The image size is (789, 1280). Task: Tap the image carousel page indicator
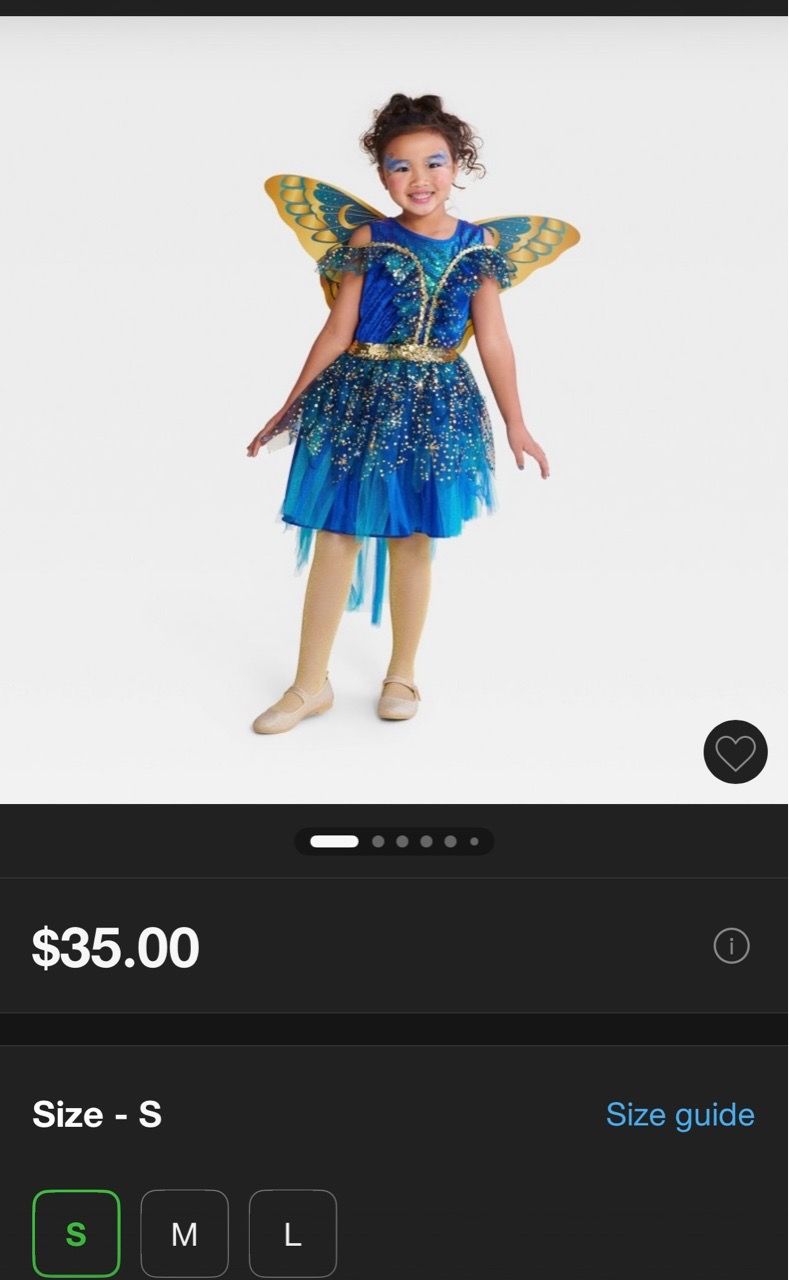click(394, 841)
